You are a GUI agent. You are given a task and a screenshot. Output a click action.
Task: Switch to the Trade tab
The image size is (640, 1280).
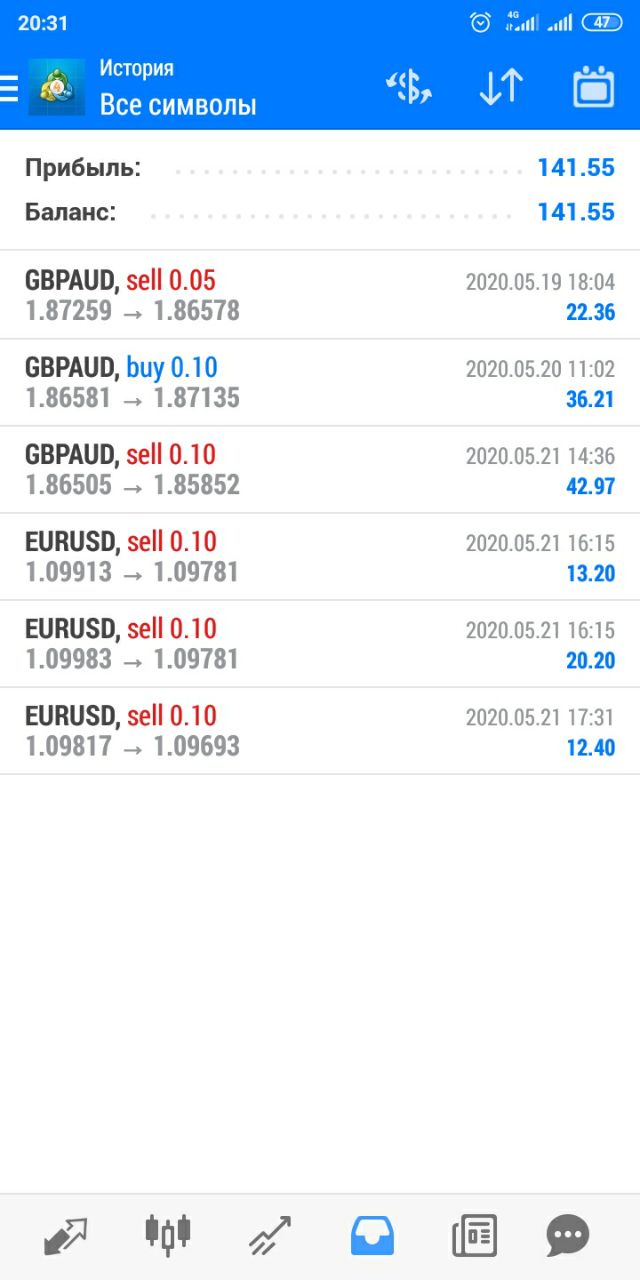tap(270, 1236)
